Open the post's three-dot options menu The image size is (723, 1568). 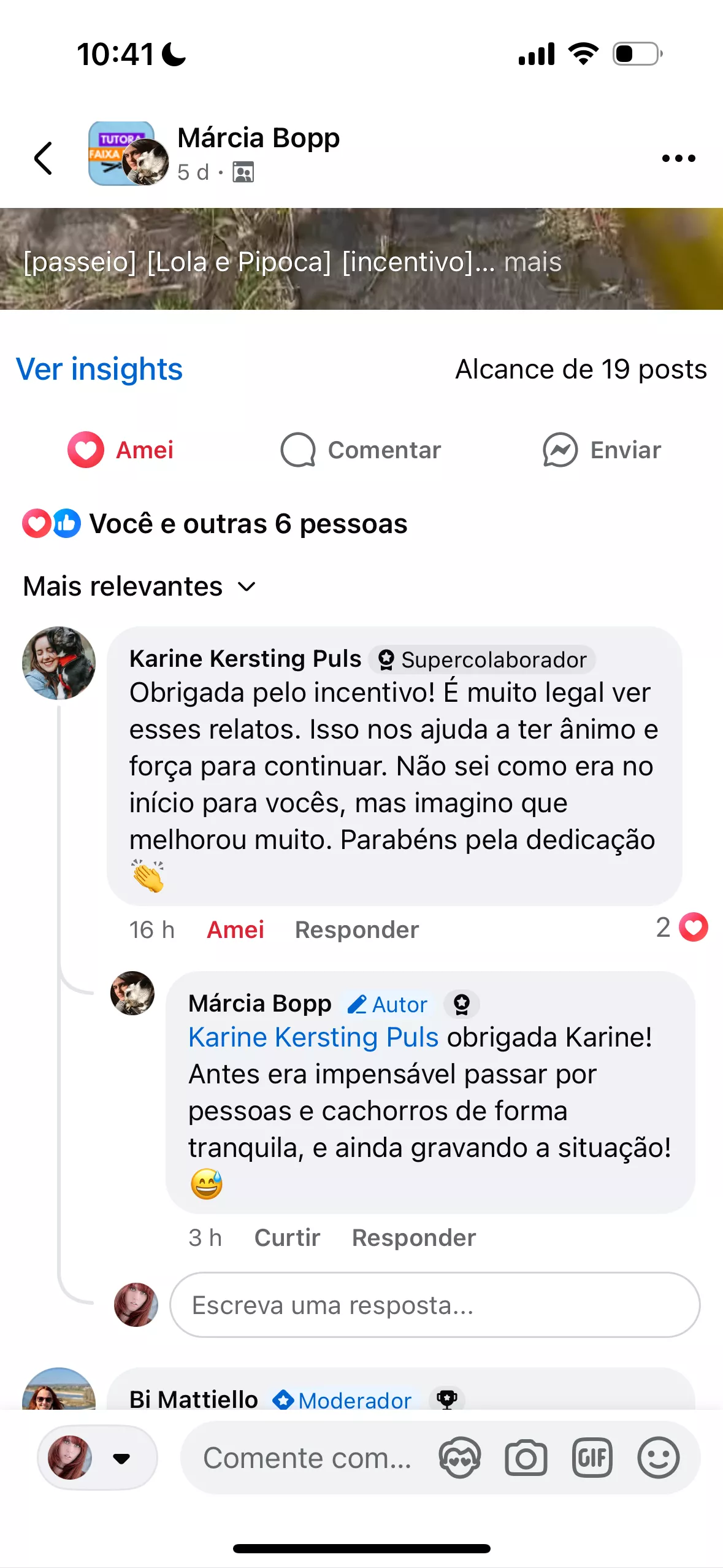(678, 158)
